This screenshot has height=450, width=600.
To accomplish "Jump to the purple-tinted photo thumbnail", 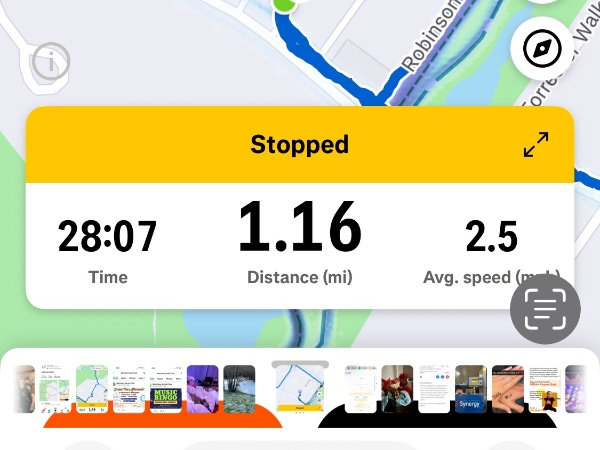I will coord(202,389).
